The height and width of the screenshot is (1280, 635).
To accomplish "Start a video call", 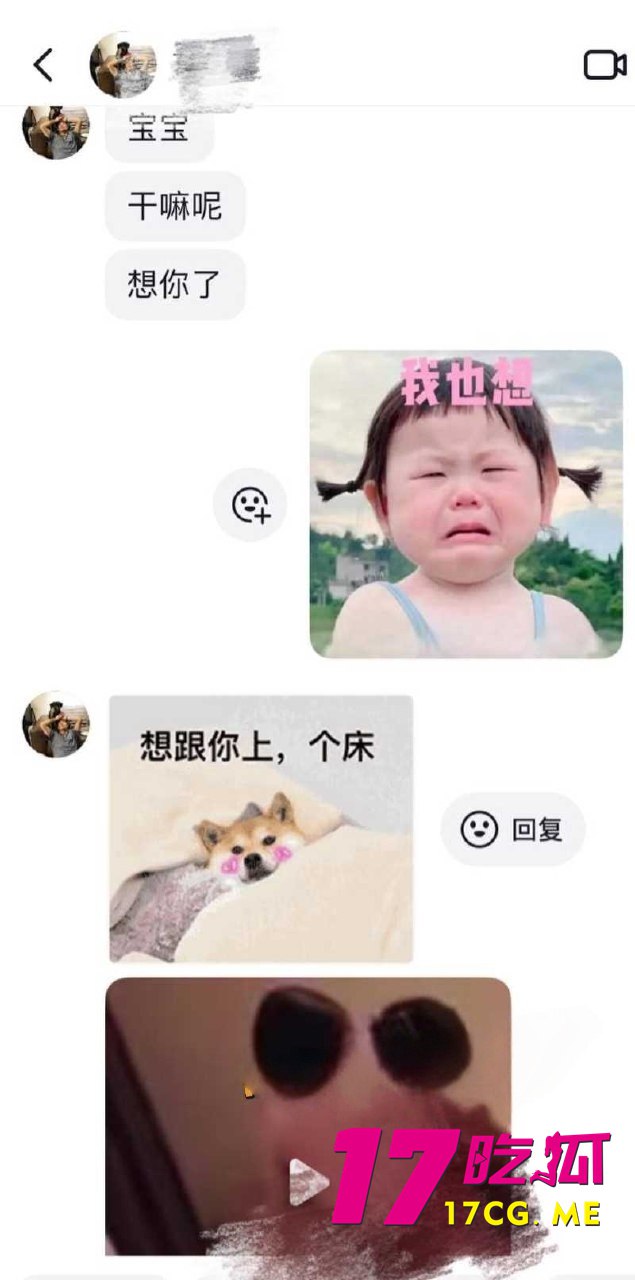I will 604,65.
